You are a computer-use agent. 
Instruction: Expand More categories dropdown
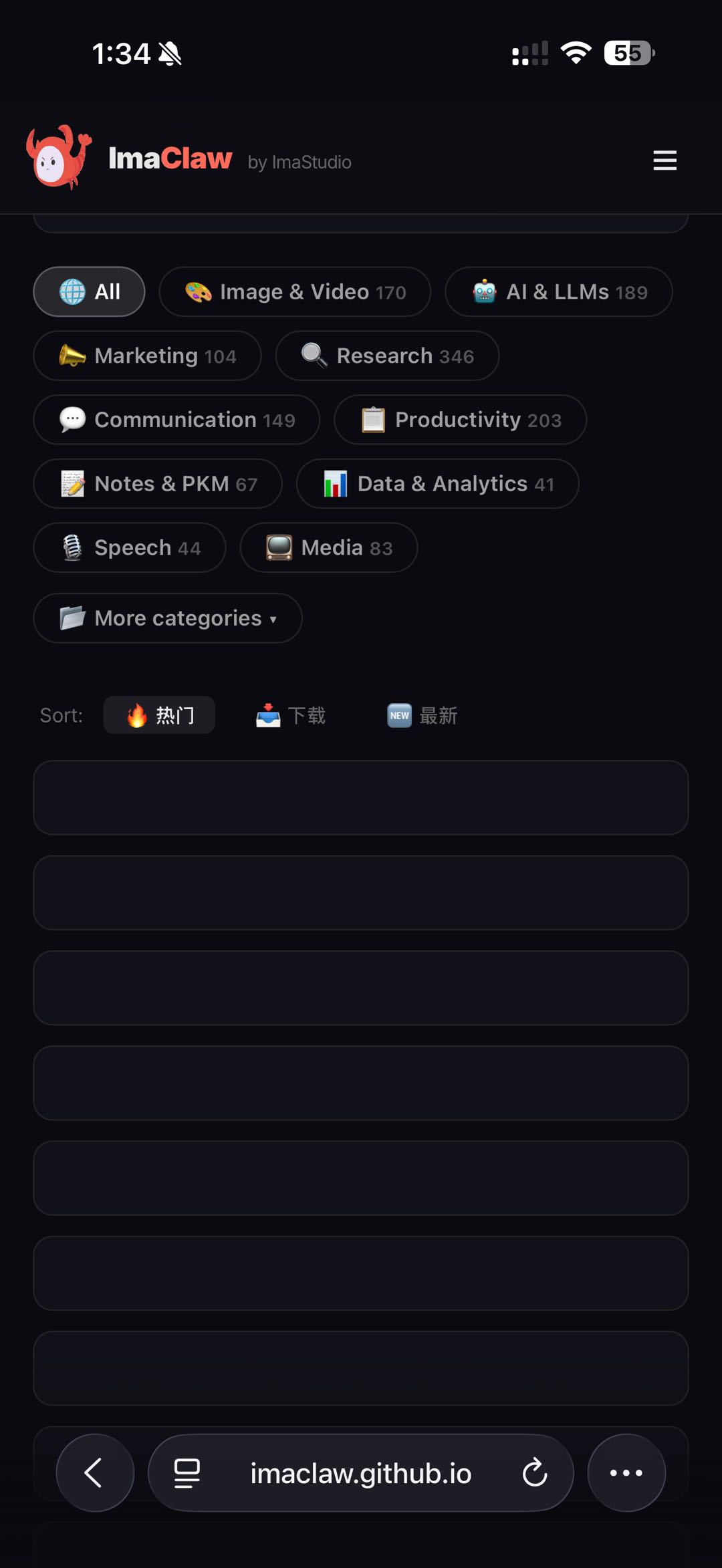[x=168, y=618]
